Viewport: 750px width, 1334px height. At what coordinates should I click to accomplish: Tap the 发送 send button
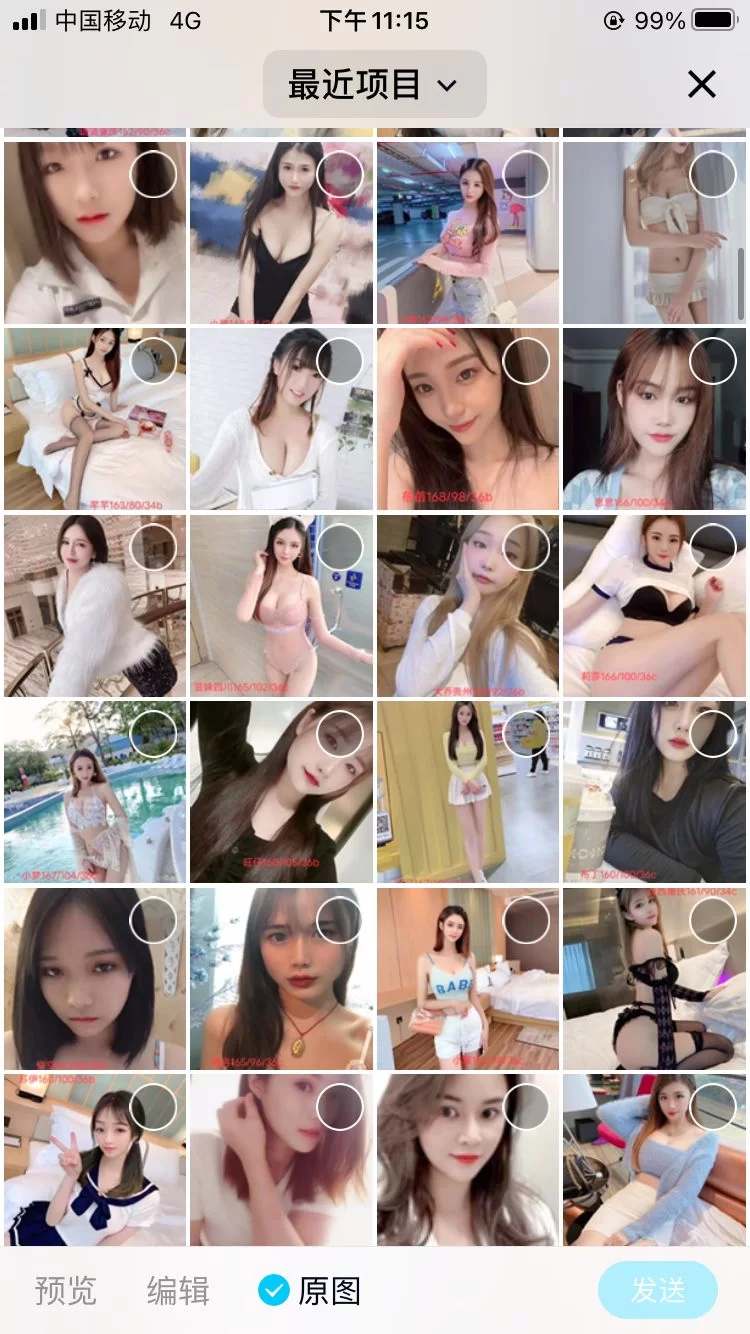pos(657,1290)
